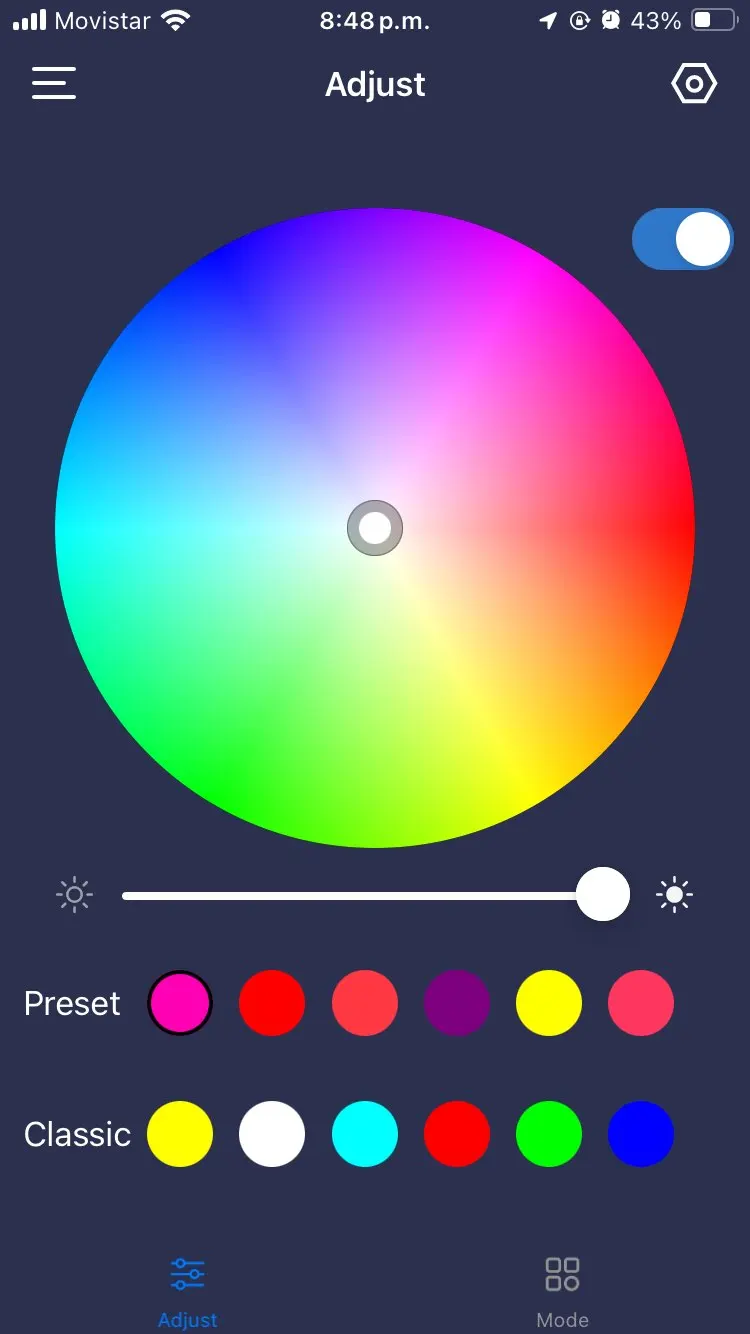
Task: Tap the brightness slider knob
Action: coord(603,894)
